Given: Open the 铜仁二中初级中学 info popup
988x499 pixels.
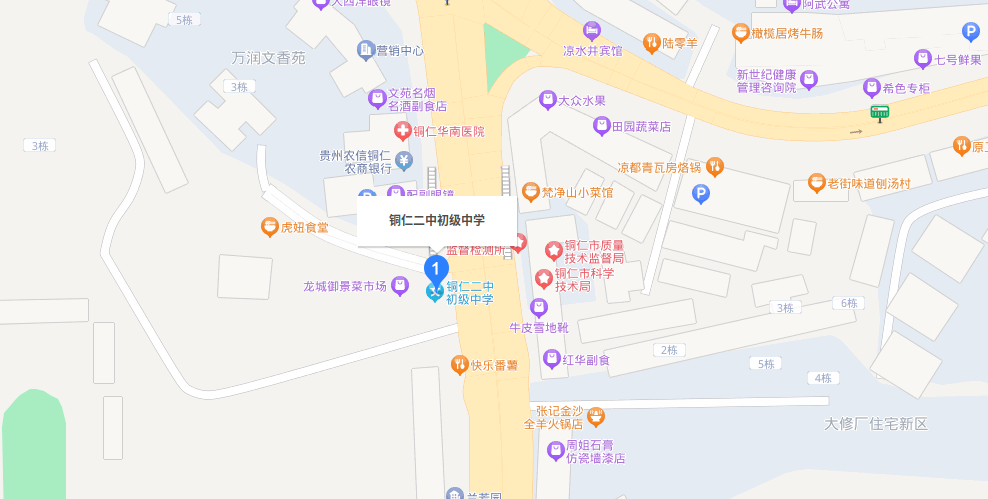Looking at the screenshot, I should pyautogui.click(x=437, y=220).
